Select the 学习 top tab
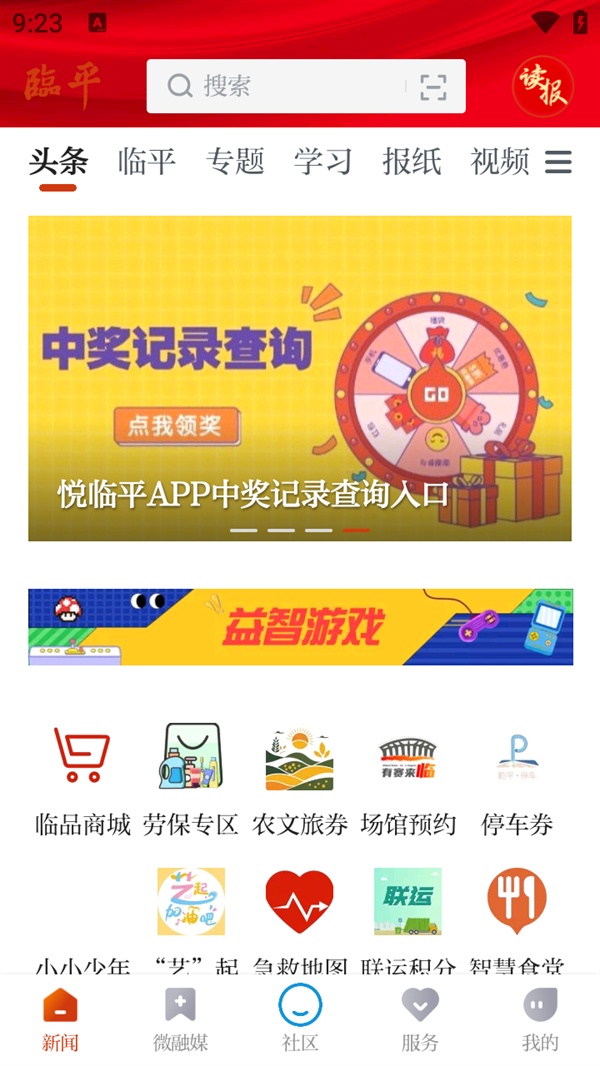This screenshot has width=600, height=1066. (x=323, y=162)
